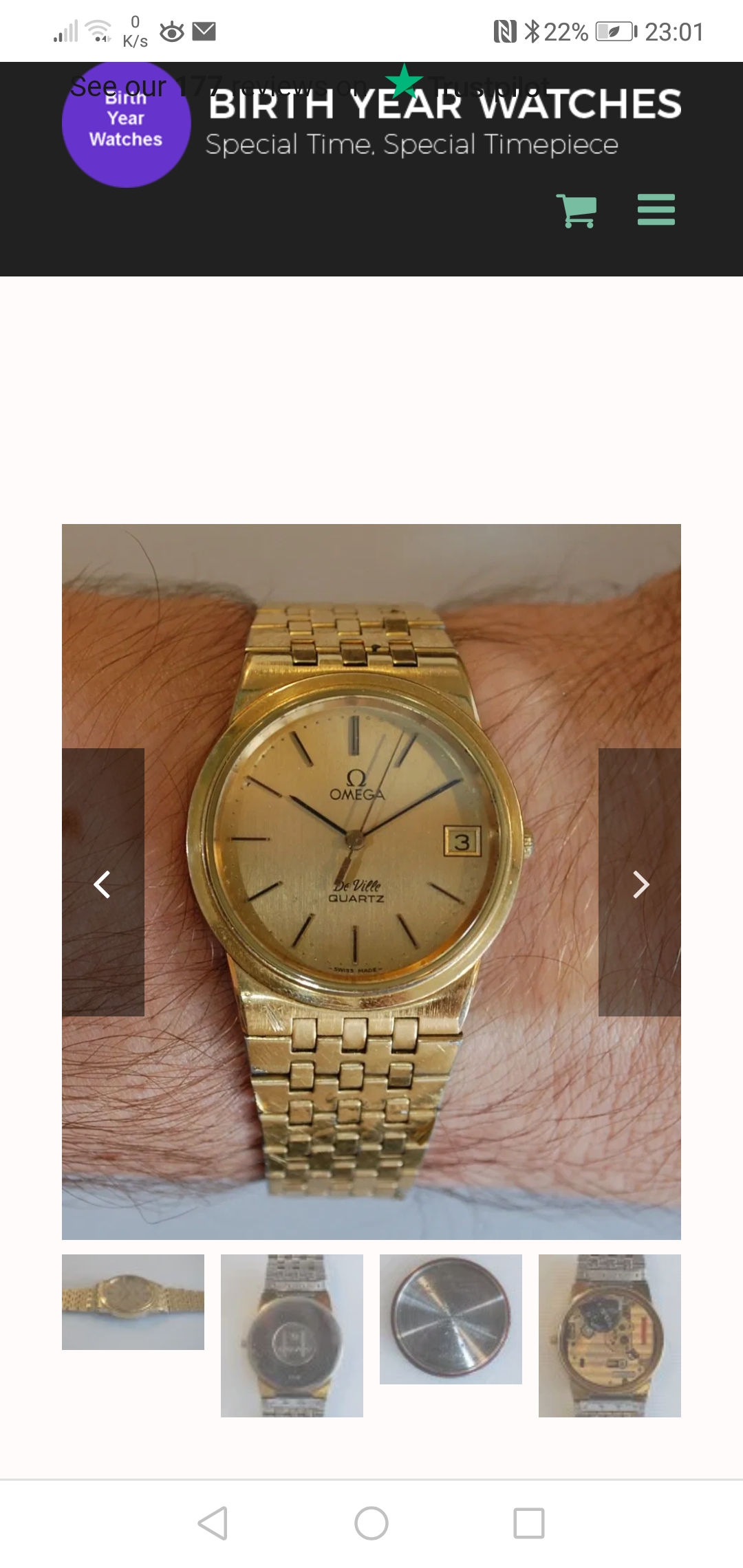
Task: Go back with system back button
Action: coord(213,1523)
